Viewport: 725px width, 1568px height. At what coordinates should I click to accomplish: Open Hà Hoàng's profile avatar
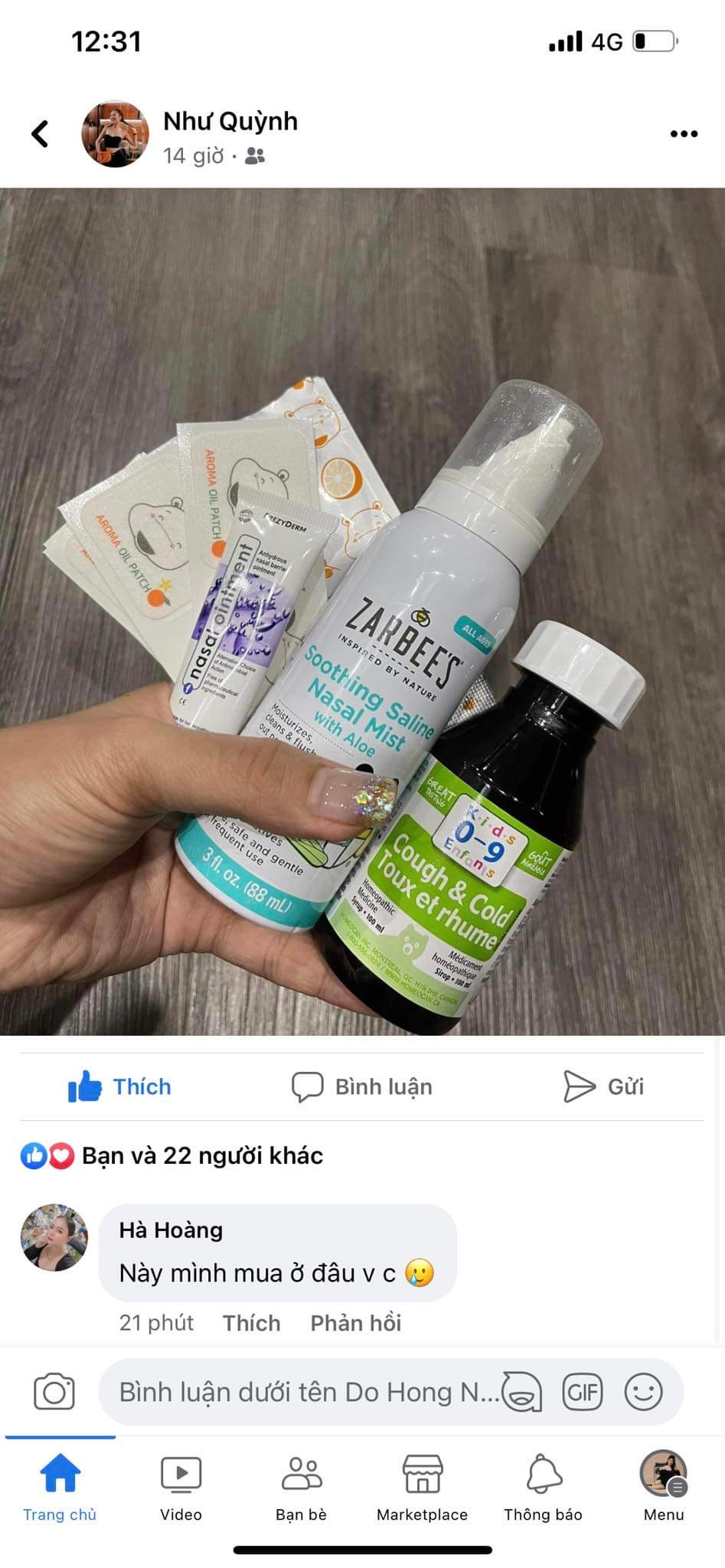54,1238
